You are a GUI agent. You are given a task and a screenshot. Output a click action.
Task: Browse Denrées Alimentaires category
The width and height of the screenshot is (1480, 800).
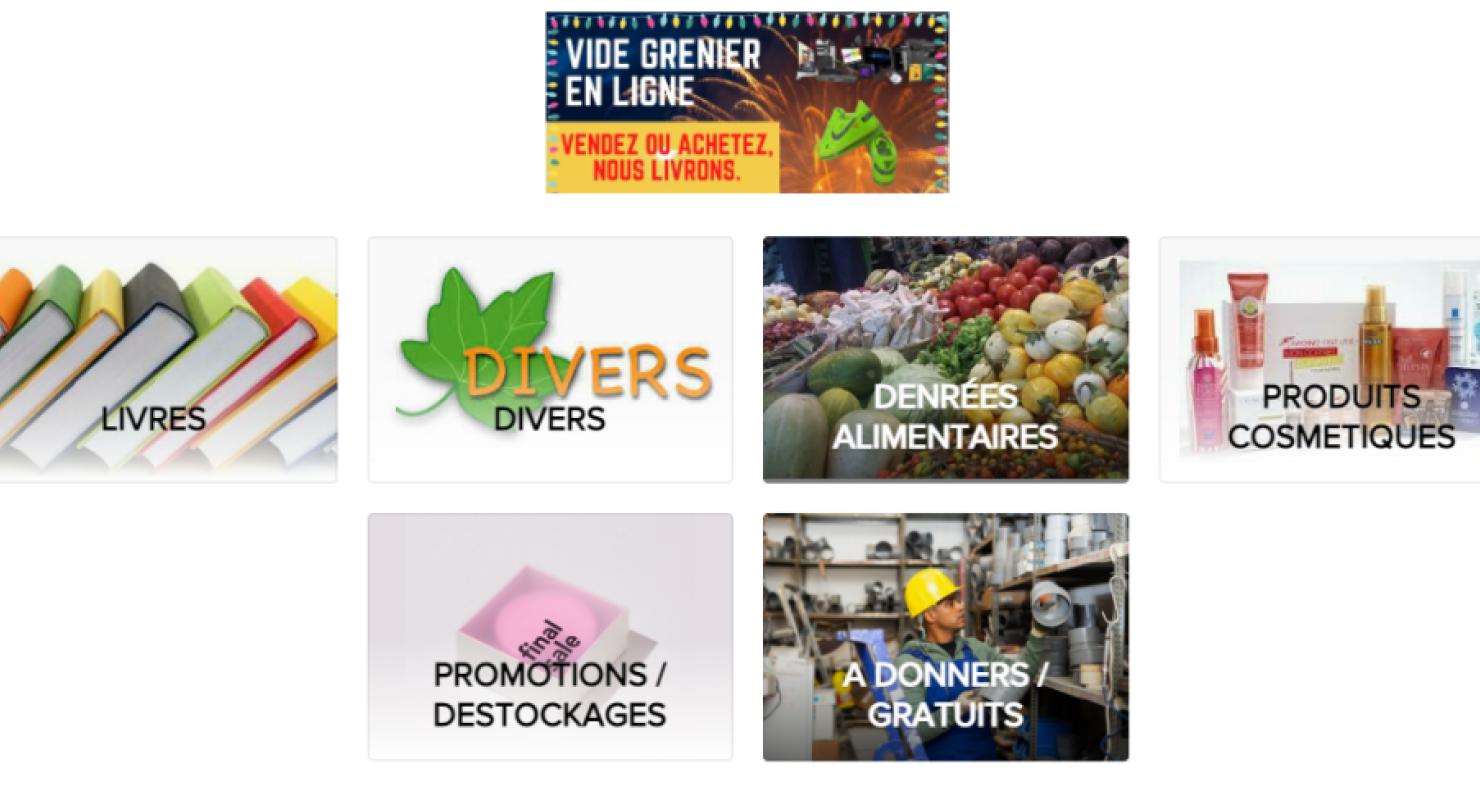[x=945, y=360]
